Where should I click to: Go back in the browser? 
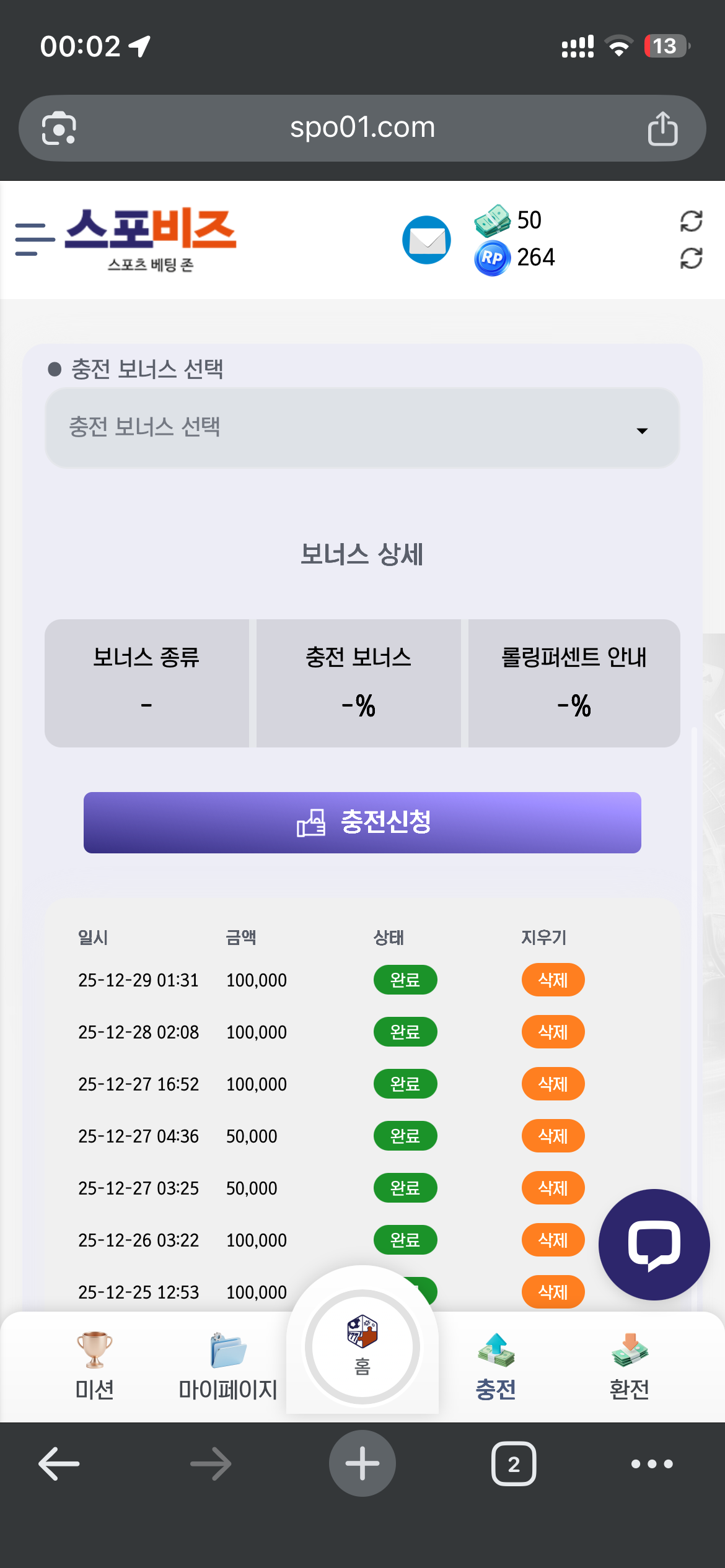59,1464
